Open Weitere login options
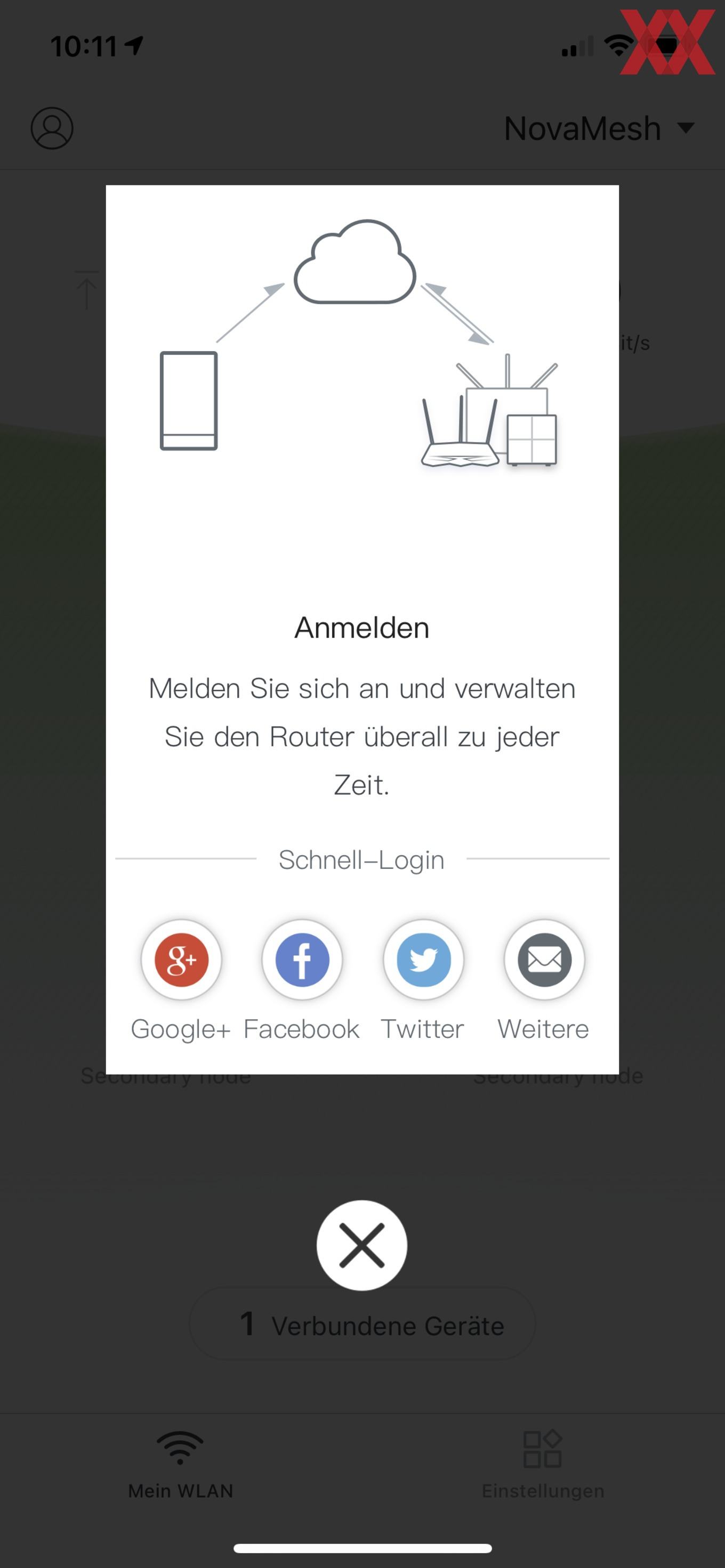This screenshot has width=725, height=1568. coord(544,960)
